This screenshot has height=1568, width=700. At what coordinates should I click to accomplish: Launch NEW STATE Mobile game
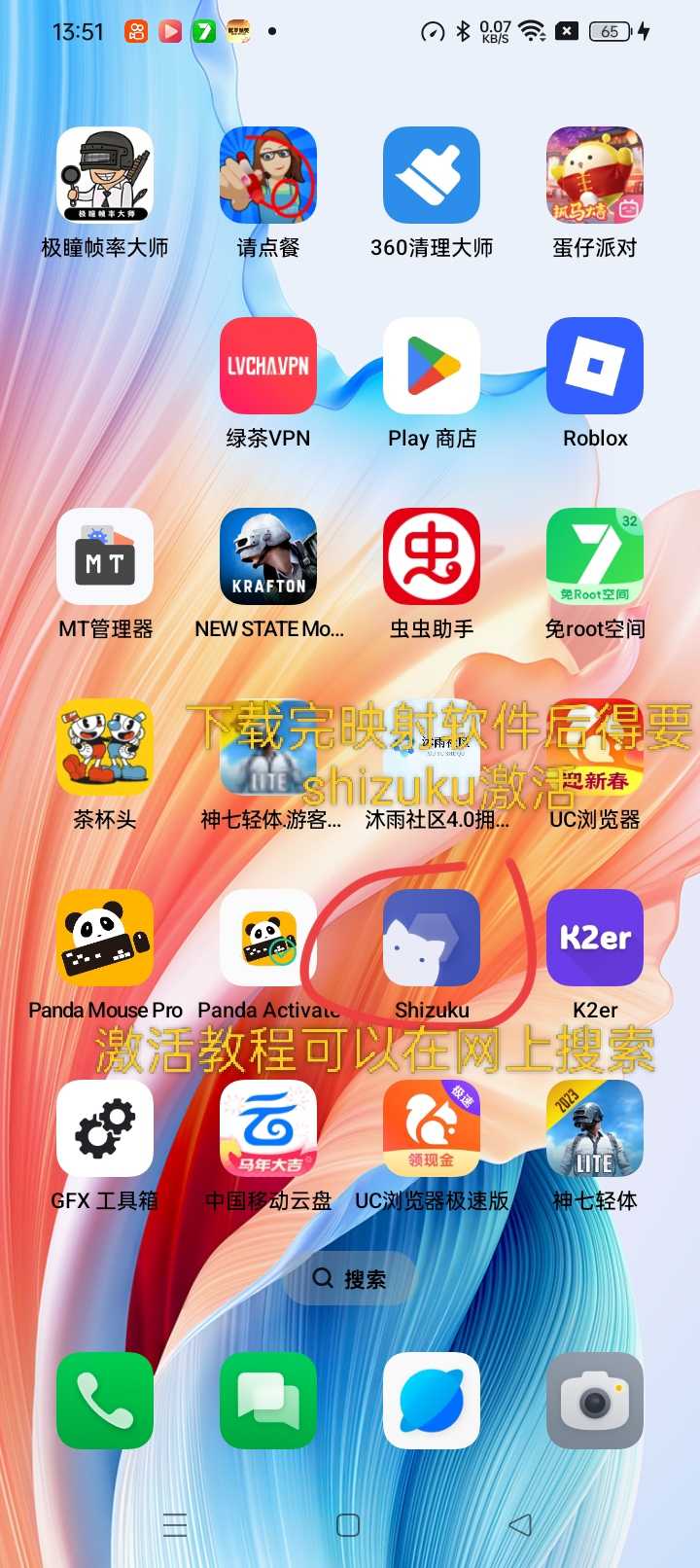tap(268, 557)
